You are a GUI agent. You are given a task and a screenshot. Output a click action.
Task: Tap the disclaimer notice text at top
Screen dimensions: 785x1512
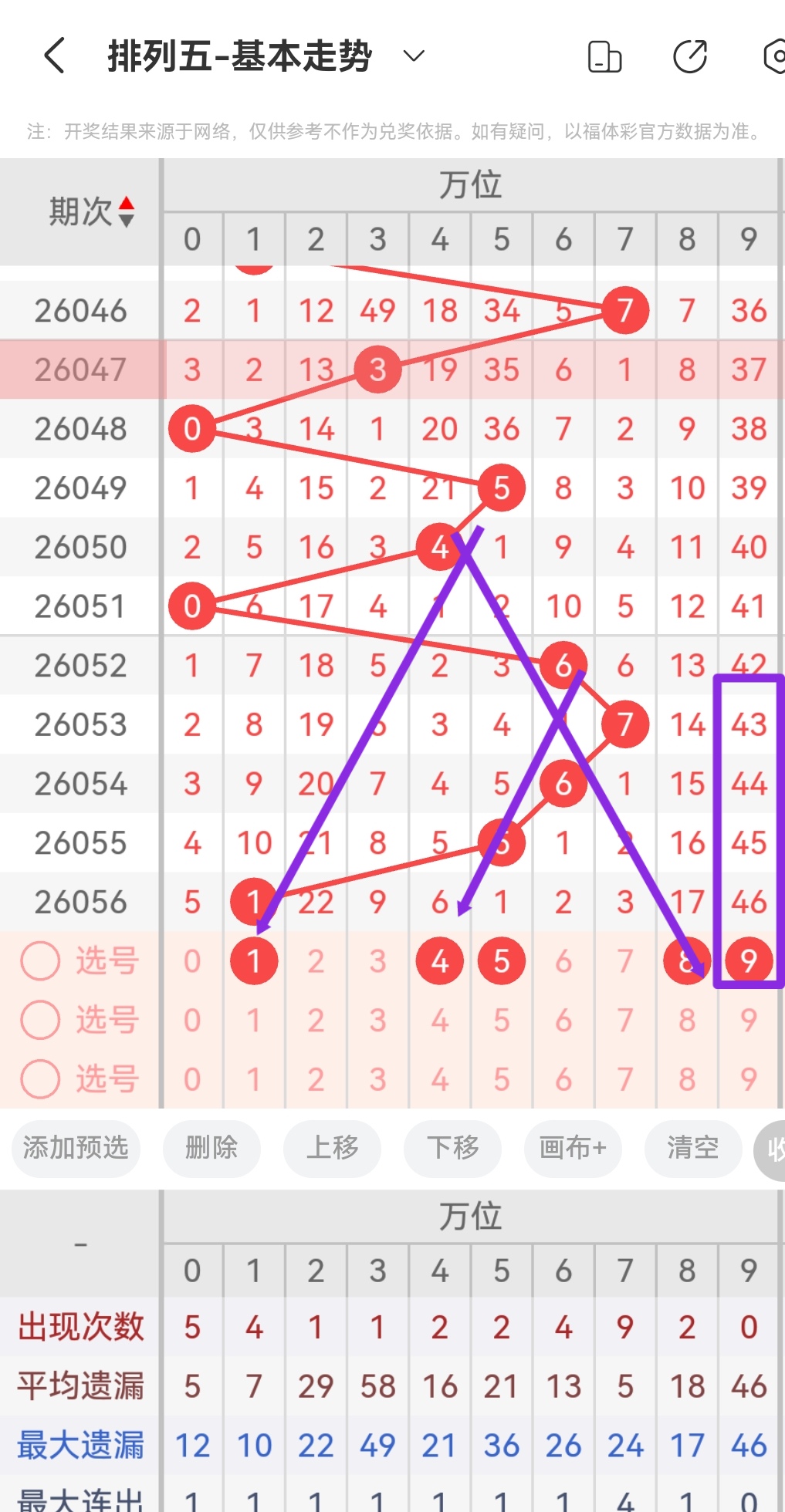[392, 131]
